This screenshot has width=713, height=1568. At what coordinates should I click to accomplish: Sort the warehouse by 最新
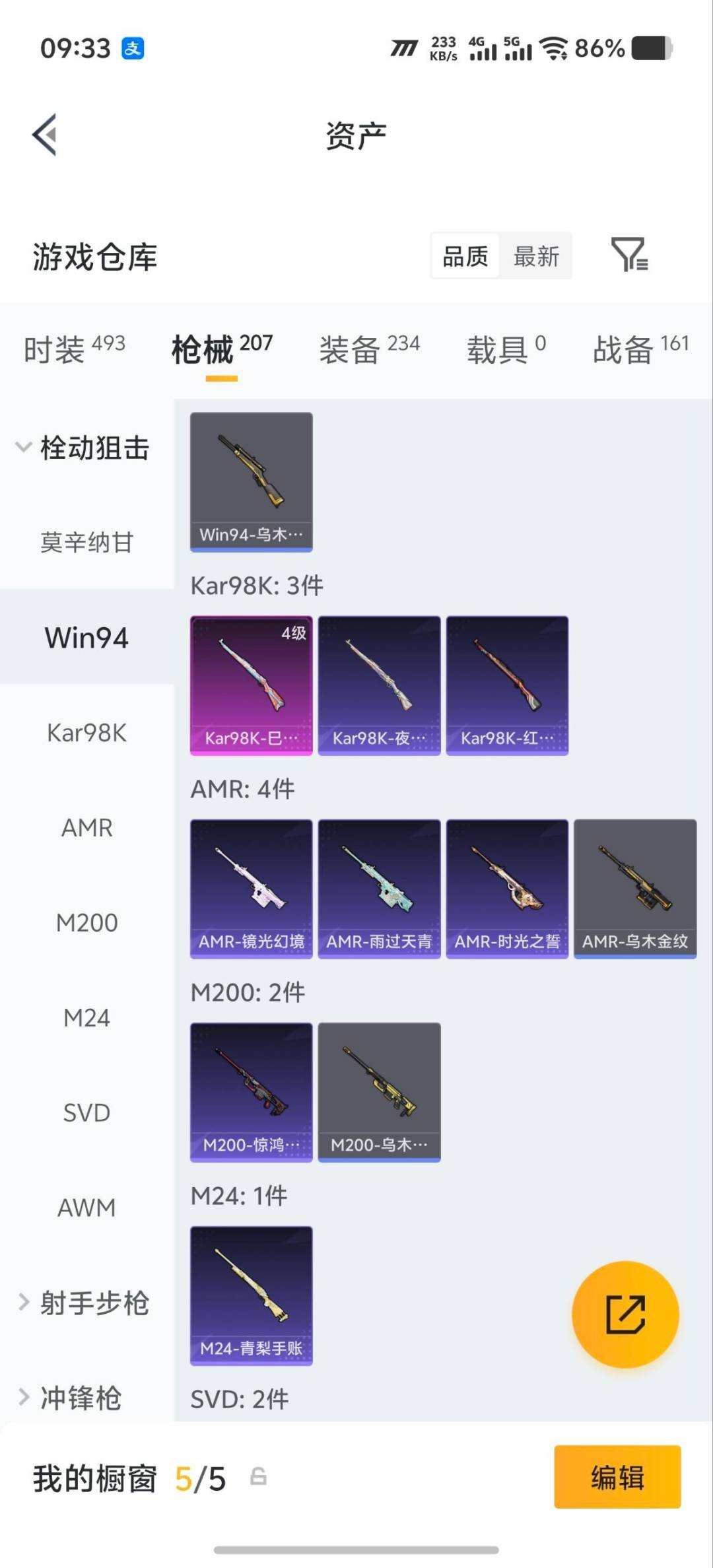pyautogui.click(x=536, y=256)
